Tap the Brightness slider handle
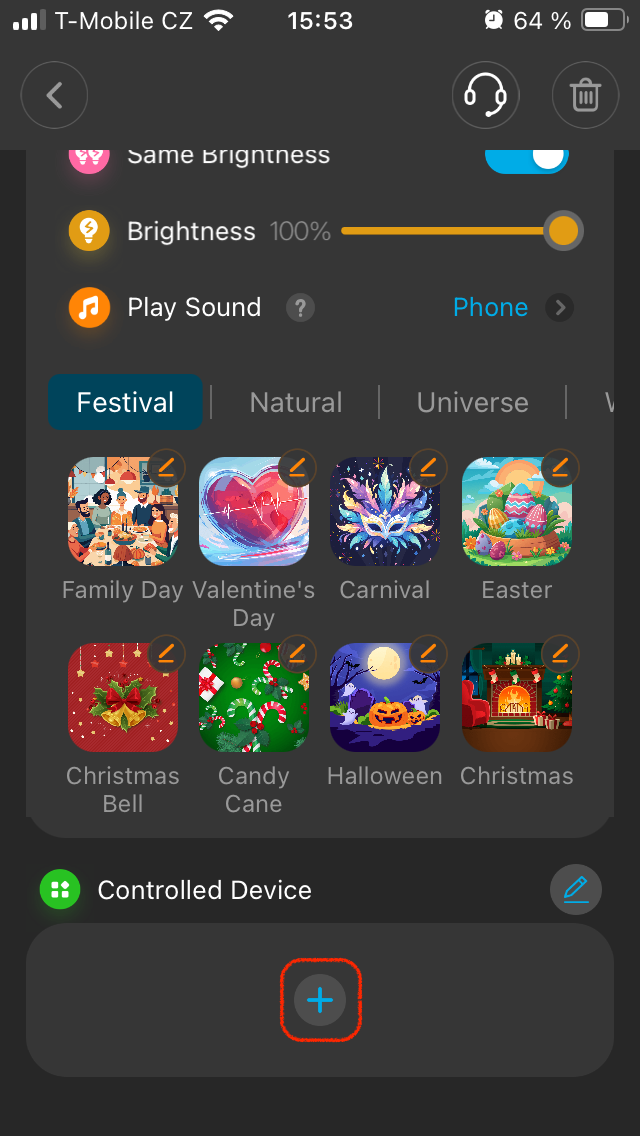This screenshot has height=1136, width=640. (563, 231)
